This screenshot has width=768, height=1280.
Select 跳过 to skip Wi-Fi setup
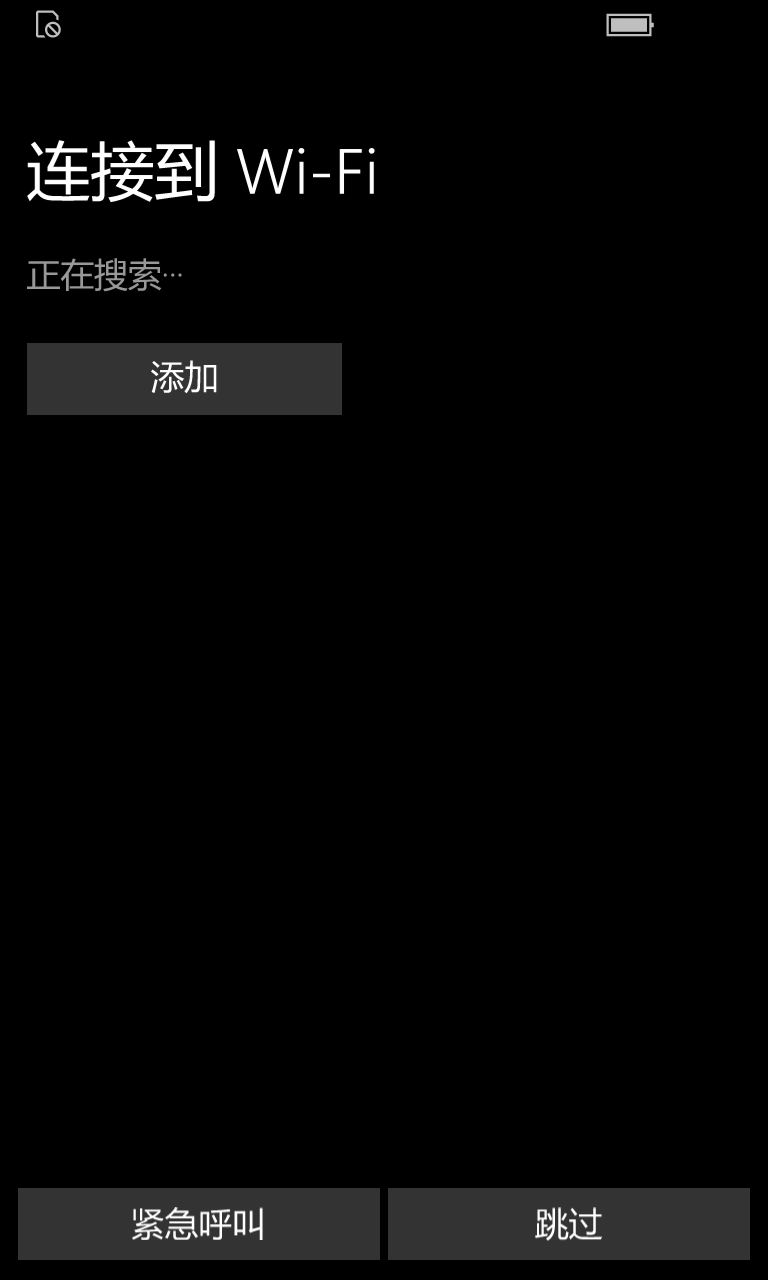click(569, 1224)
